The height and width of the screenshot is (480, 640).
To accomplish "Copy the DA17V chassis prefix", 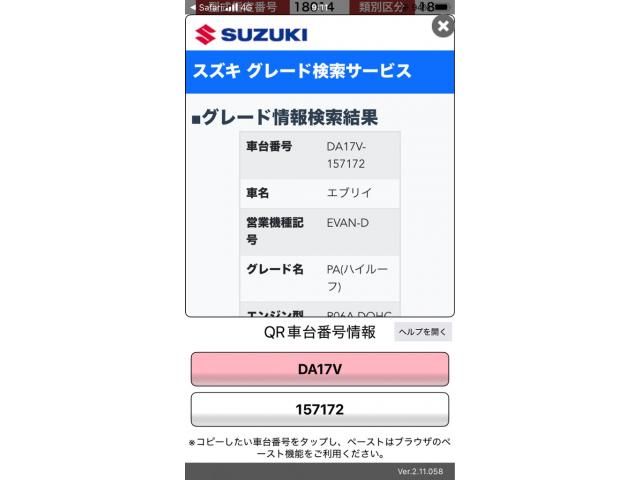I will pyautogui.click(x=320, y=369).
